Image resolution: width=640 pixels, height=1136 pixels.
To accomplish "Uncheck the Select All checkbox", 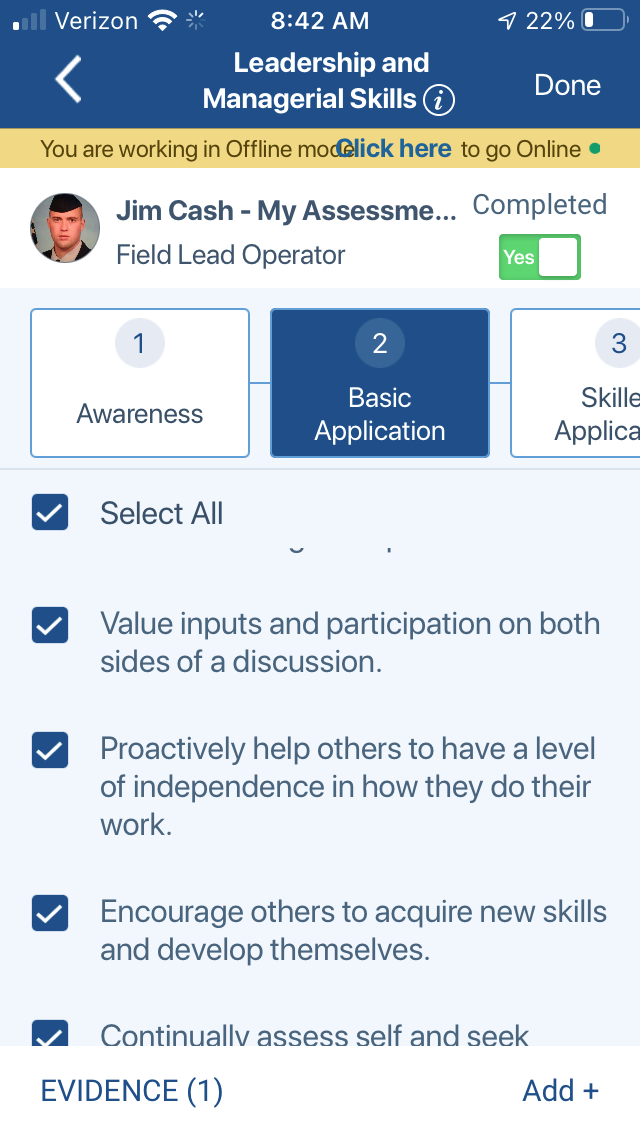I will (x=50, y=513).
